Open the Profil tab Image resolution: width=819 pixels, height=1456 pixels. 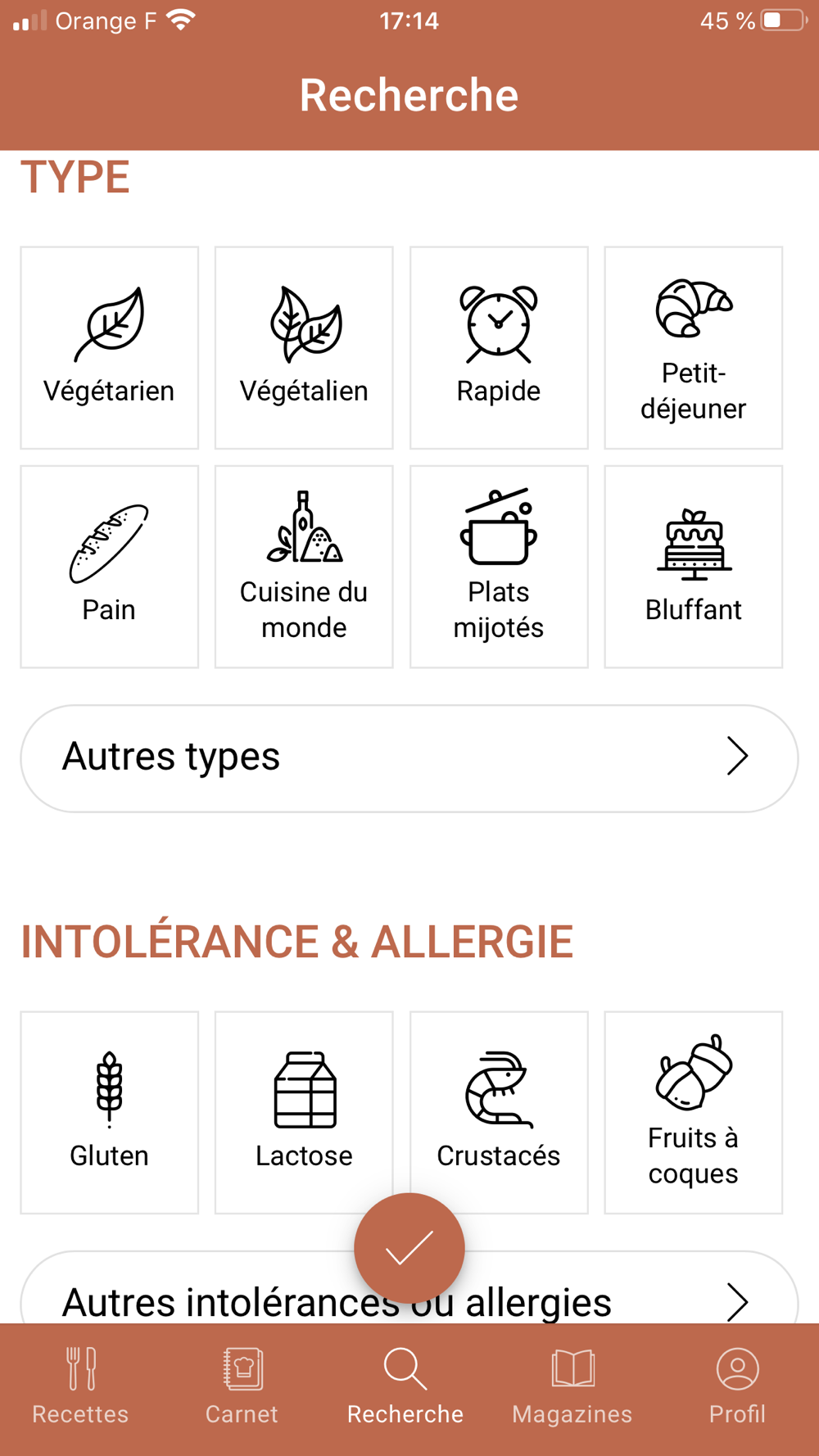point(737,1387)
